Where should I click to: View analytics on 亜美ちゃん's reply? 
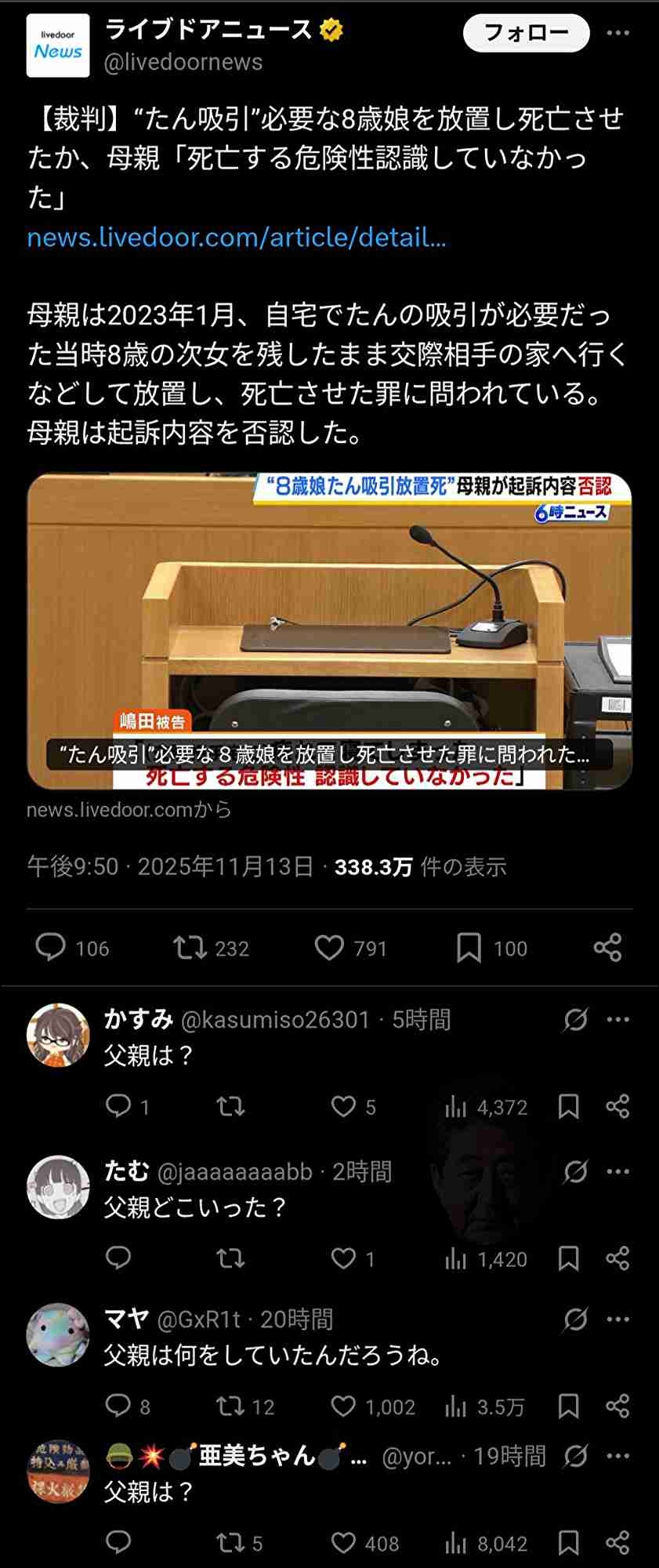[455, 1543]
